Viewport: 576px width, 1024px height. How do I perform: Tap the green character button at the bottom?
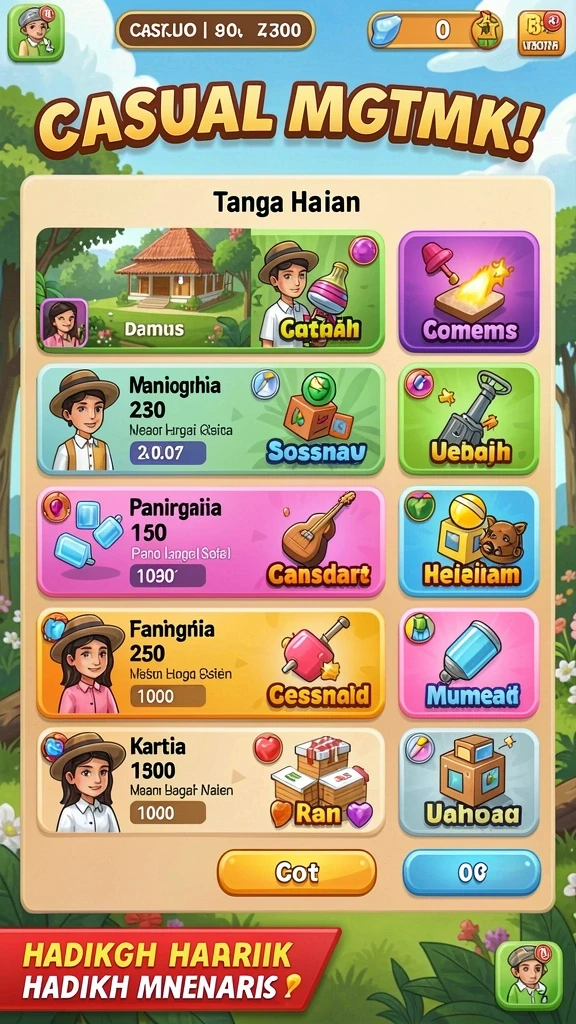(x=529, y=976)
